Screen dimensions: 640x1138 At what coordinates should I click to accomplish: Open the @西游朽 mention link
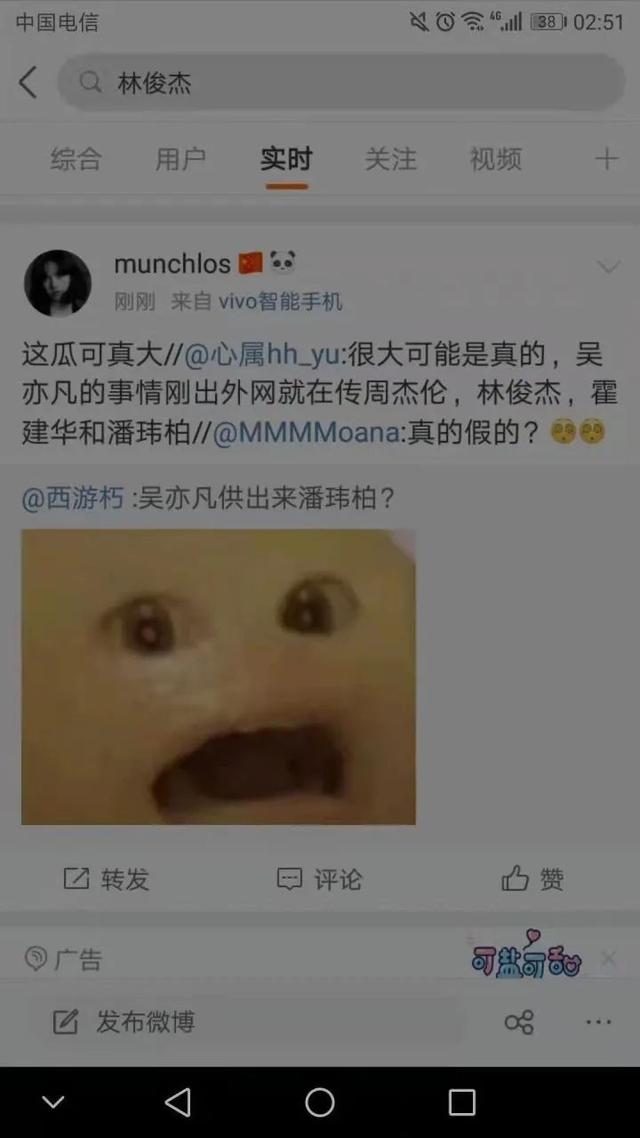(x=73, y=499)
